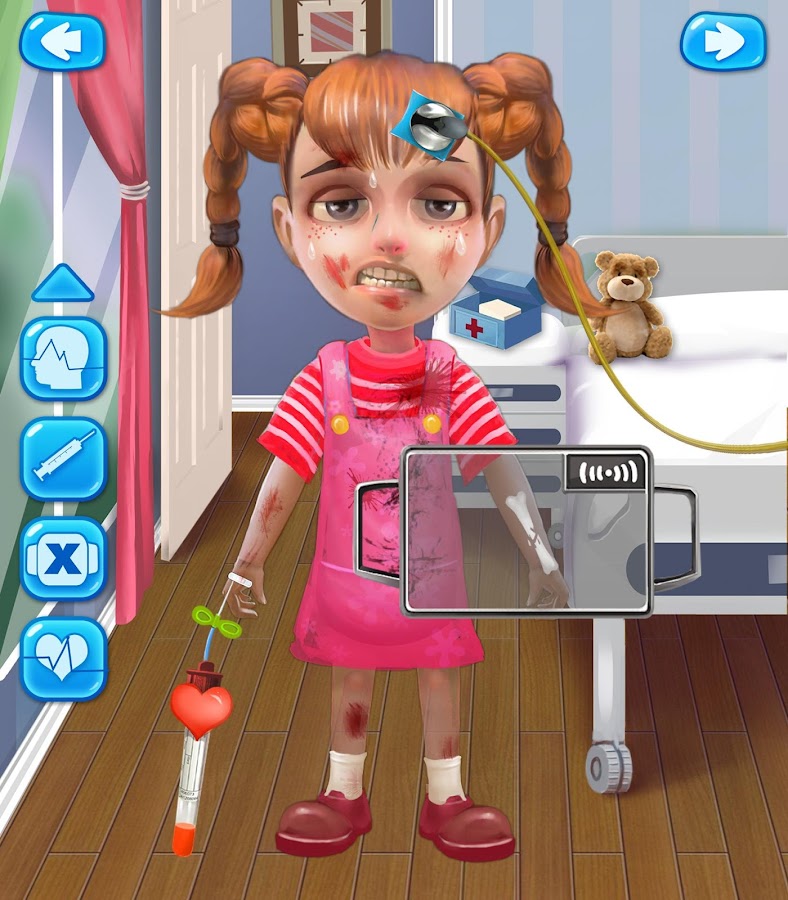This screenshot has width=788, height=900.
Task: Pick the syringe injection tool
Action: [63, 458]
